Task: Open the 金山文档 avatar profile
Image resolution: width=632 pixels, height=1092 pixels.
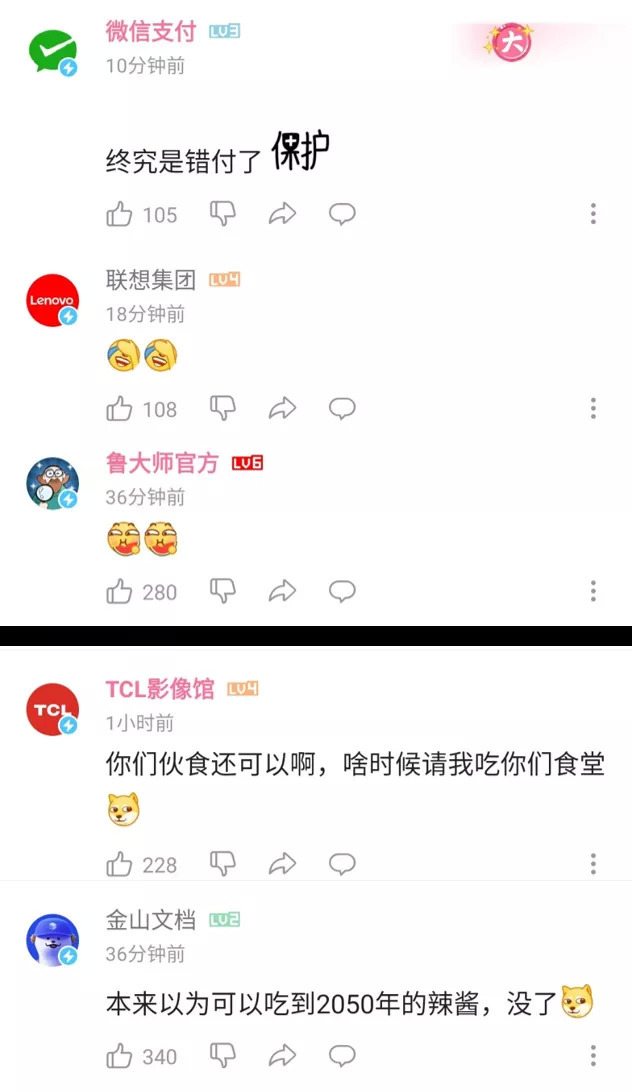Action: point(52,940)
